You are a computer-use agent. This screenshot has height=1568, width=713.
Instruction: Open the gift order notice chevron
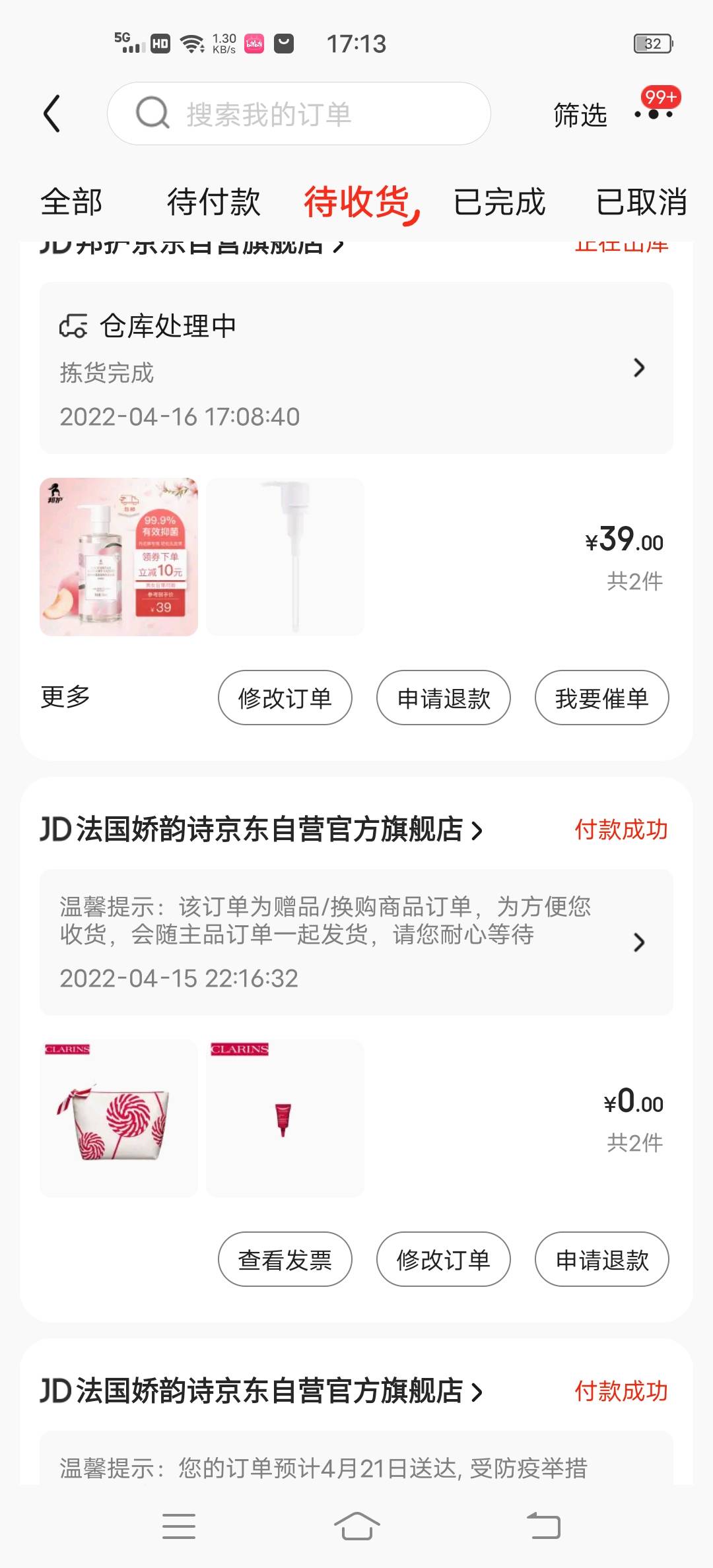tap(638, 942)
